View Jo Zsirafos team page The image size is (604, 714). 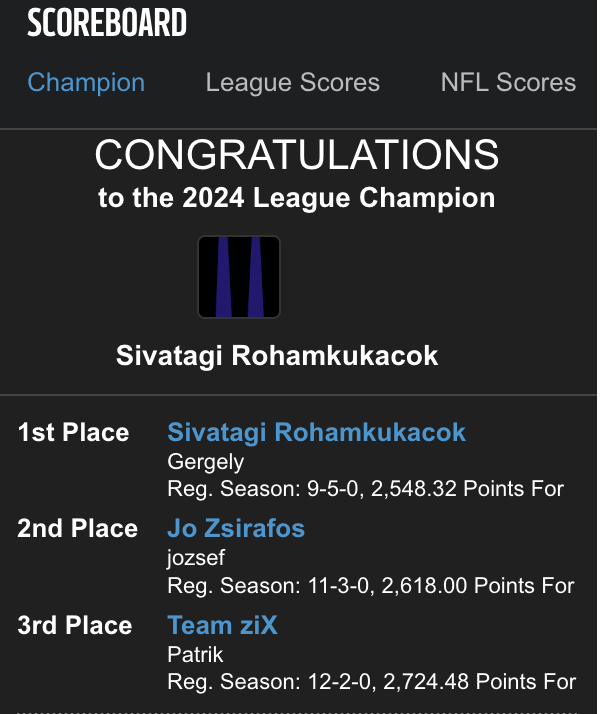pos(236,528)
